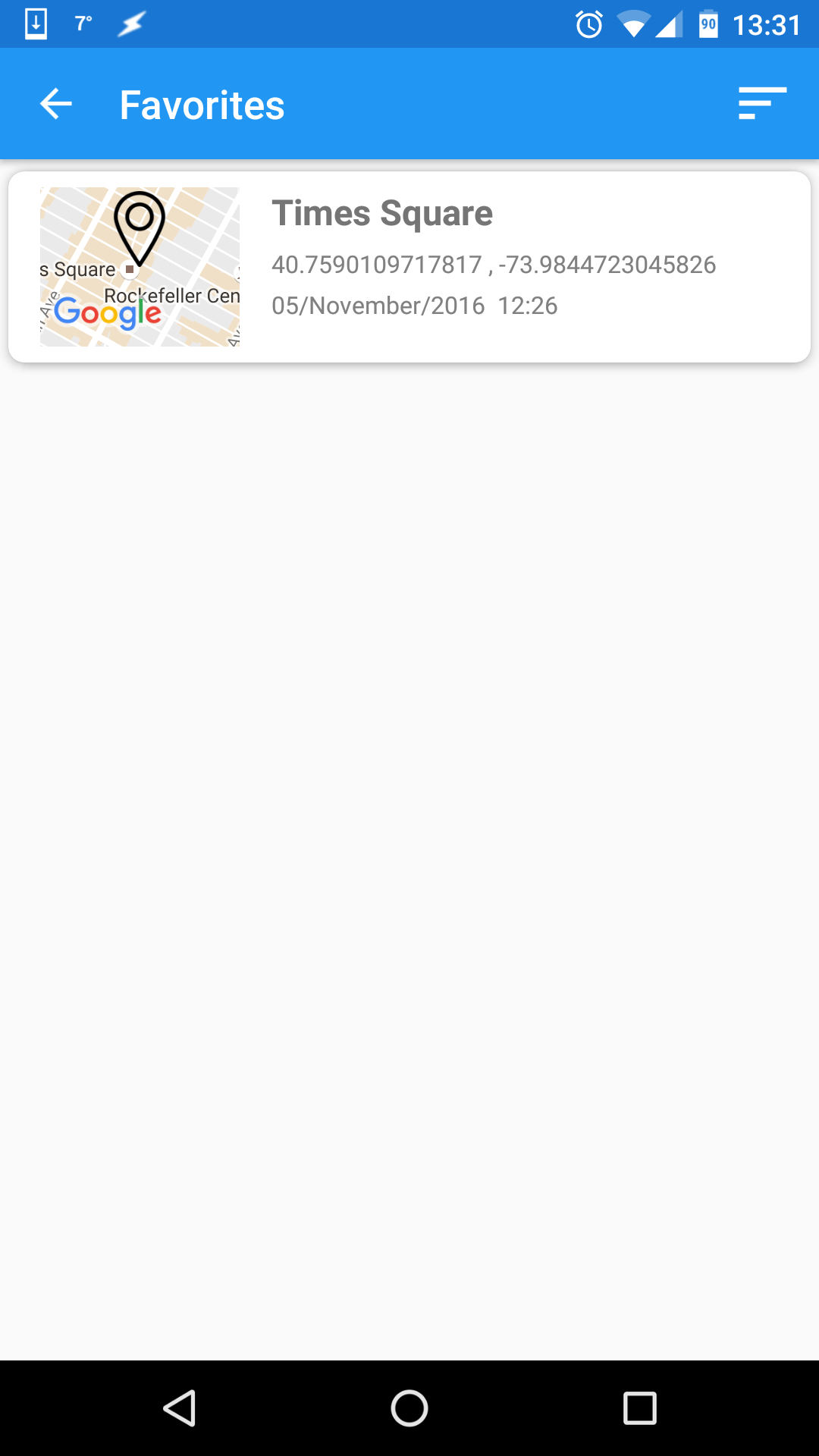
Task: Tap the map thumbnail of Times Square
Action: pyautogui.click(x=140, y=268)
